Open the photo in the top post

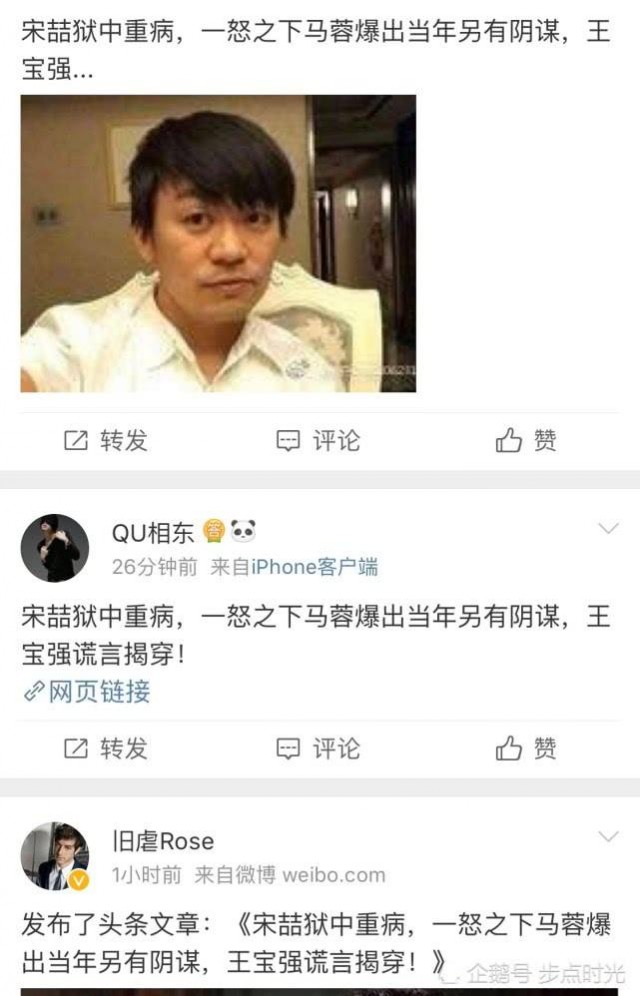click(218, 243)
